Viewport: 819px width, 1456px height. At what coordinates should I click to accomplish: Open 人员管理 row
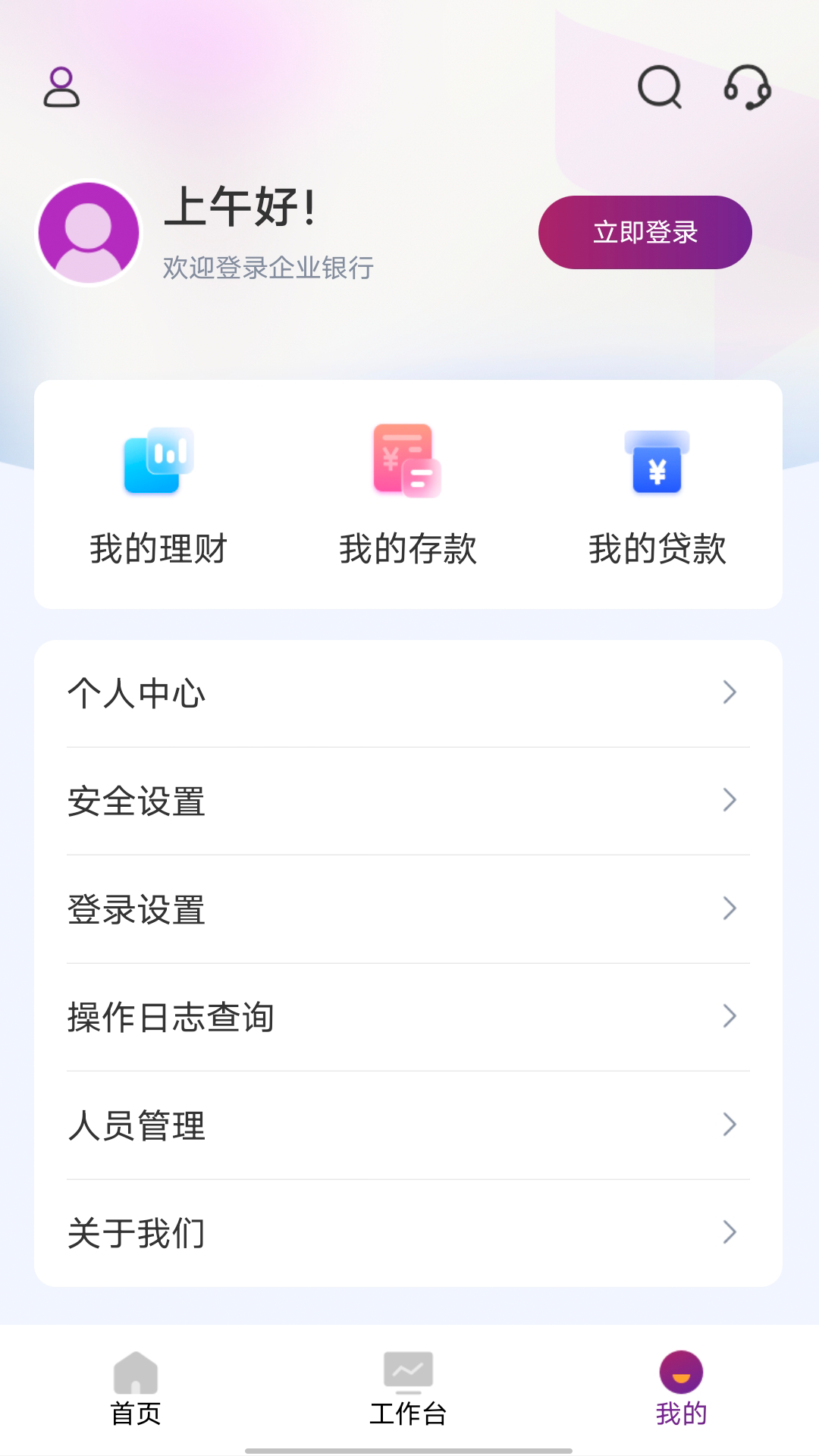(x=408, y=1125)
